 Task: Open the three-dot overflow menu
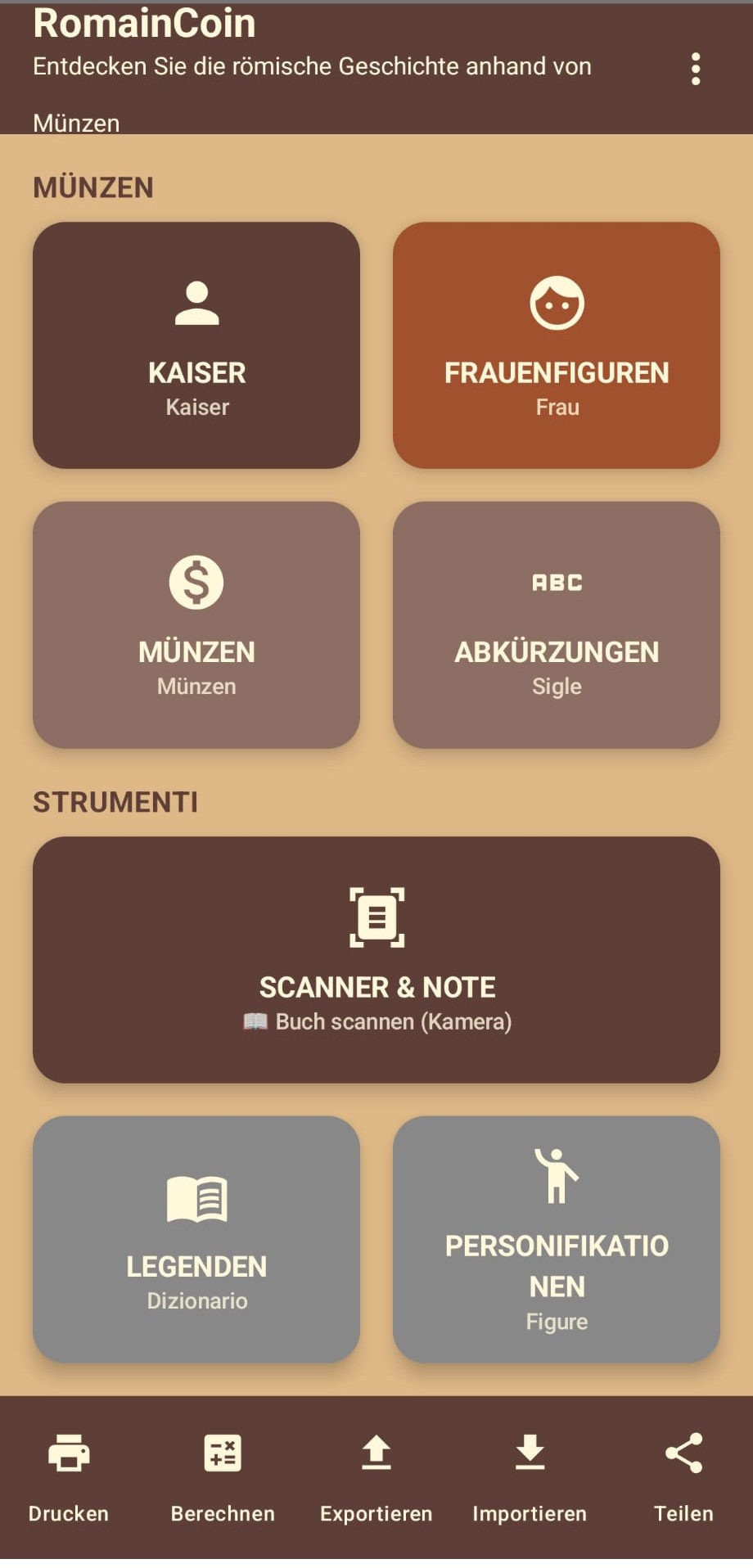tap(696, 70)
